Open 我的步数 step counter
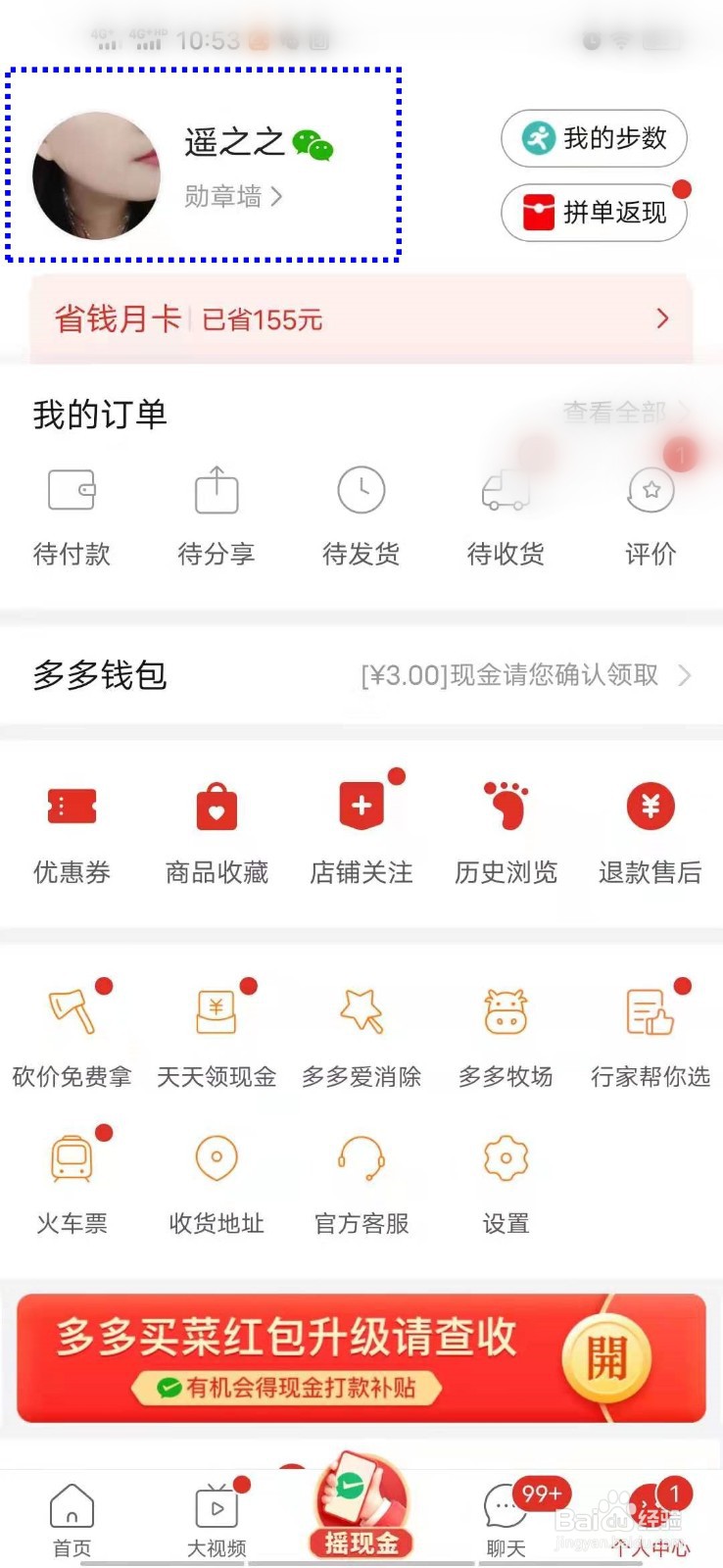 pyautogui.click(x=594, y=139)
